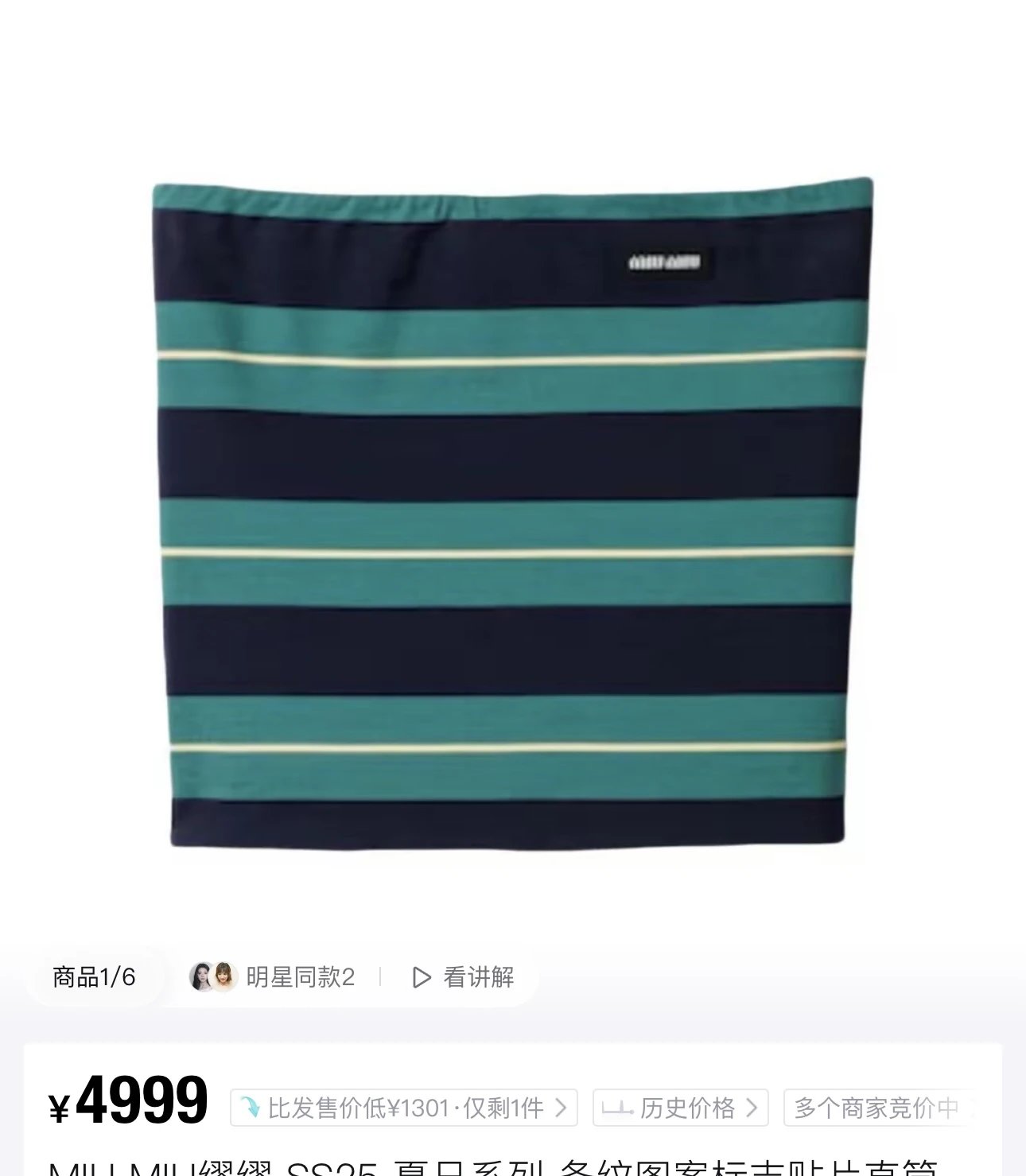Play the 看讲解 product explanation

(464, 976)
